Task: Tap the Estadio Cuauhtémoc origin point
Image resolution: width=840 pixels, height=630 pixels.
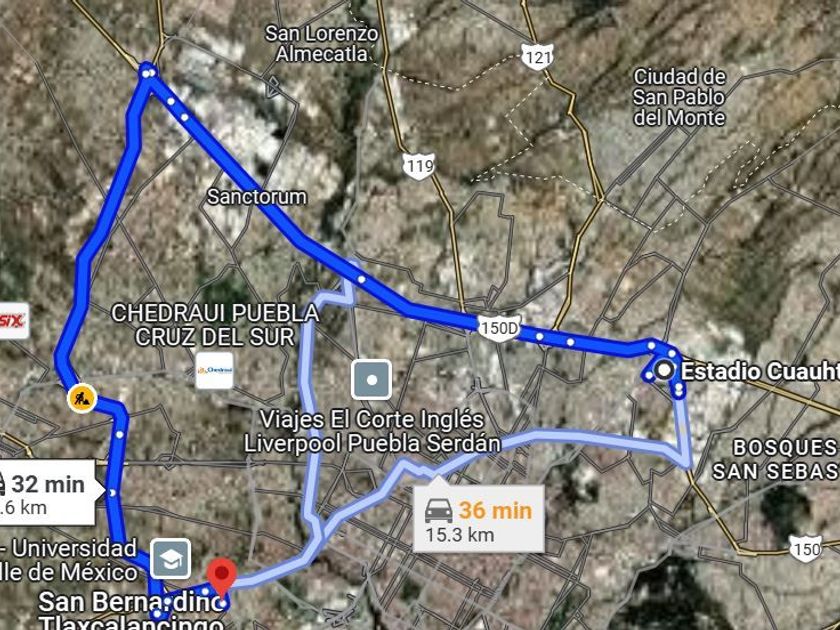Action: click(x=664, y=372)
